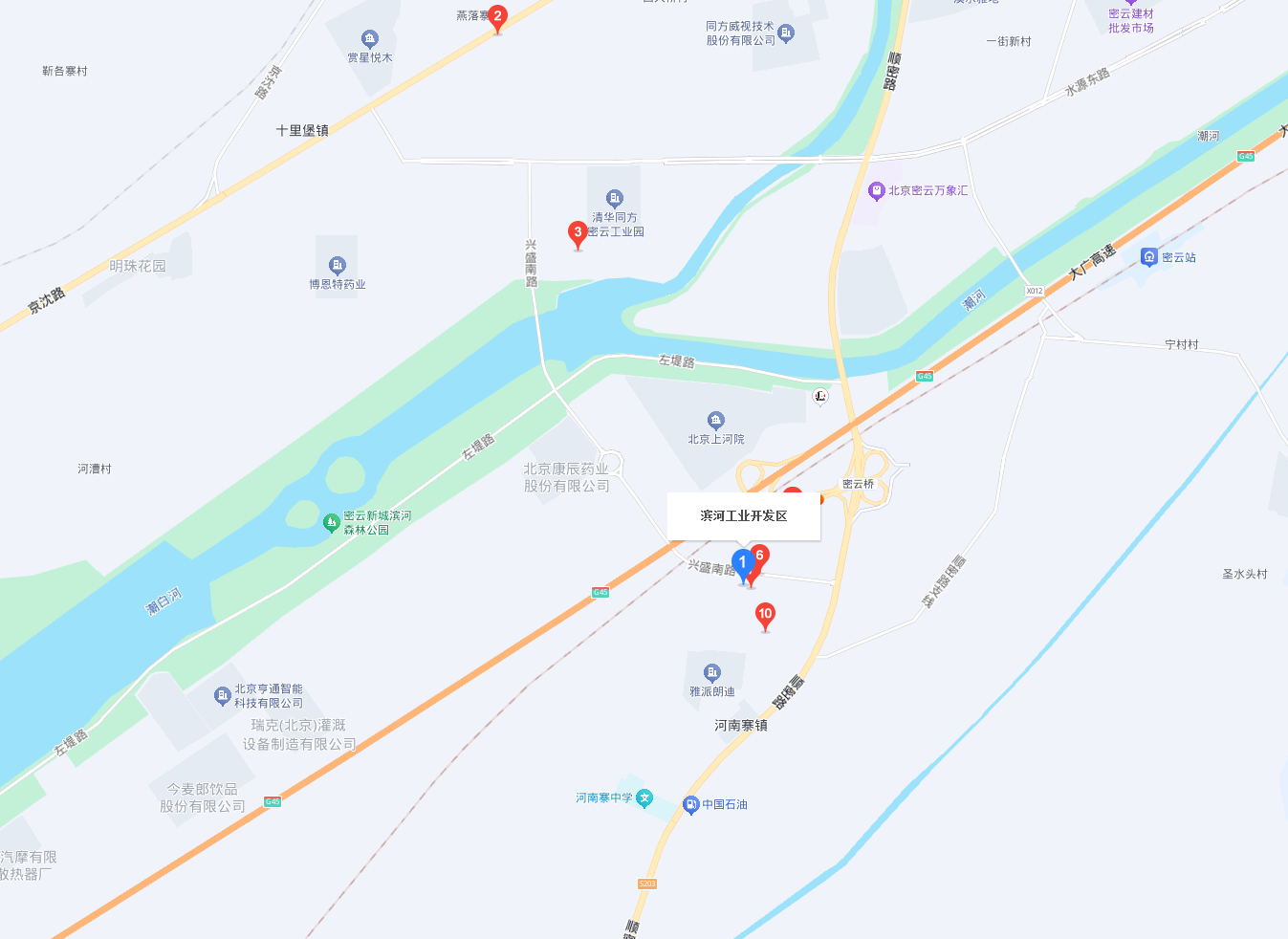Viewport: 1288px width, 939px height.
Task: Open the 滨河工业开发区 info label
Action: point(743,516)
